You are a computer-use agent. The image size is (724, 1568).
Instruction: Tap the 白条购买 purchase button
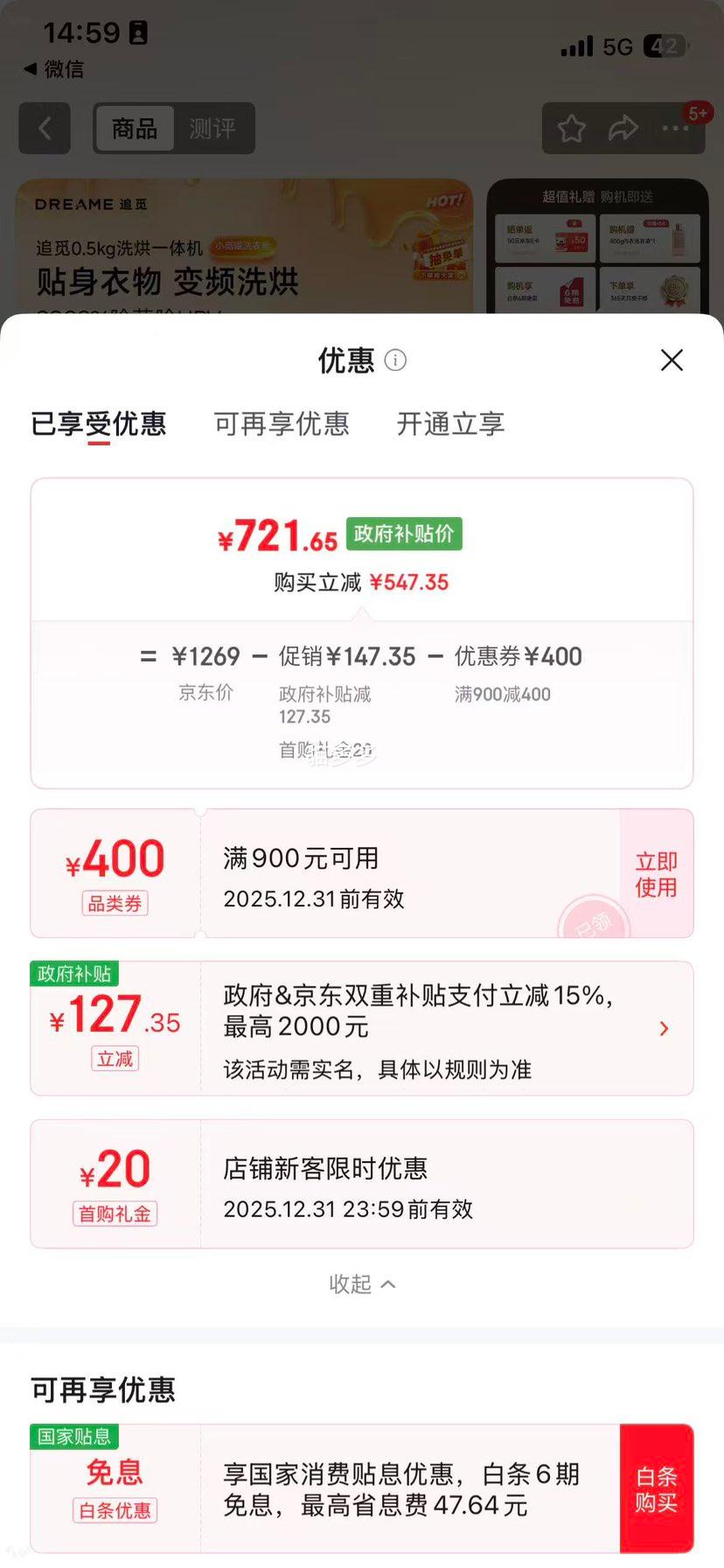658,1487
